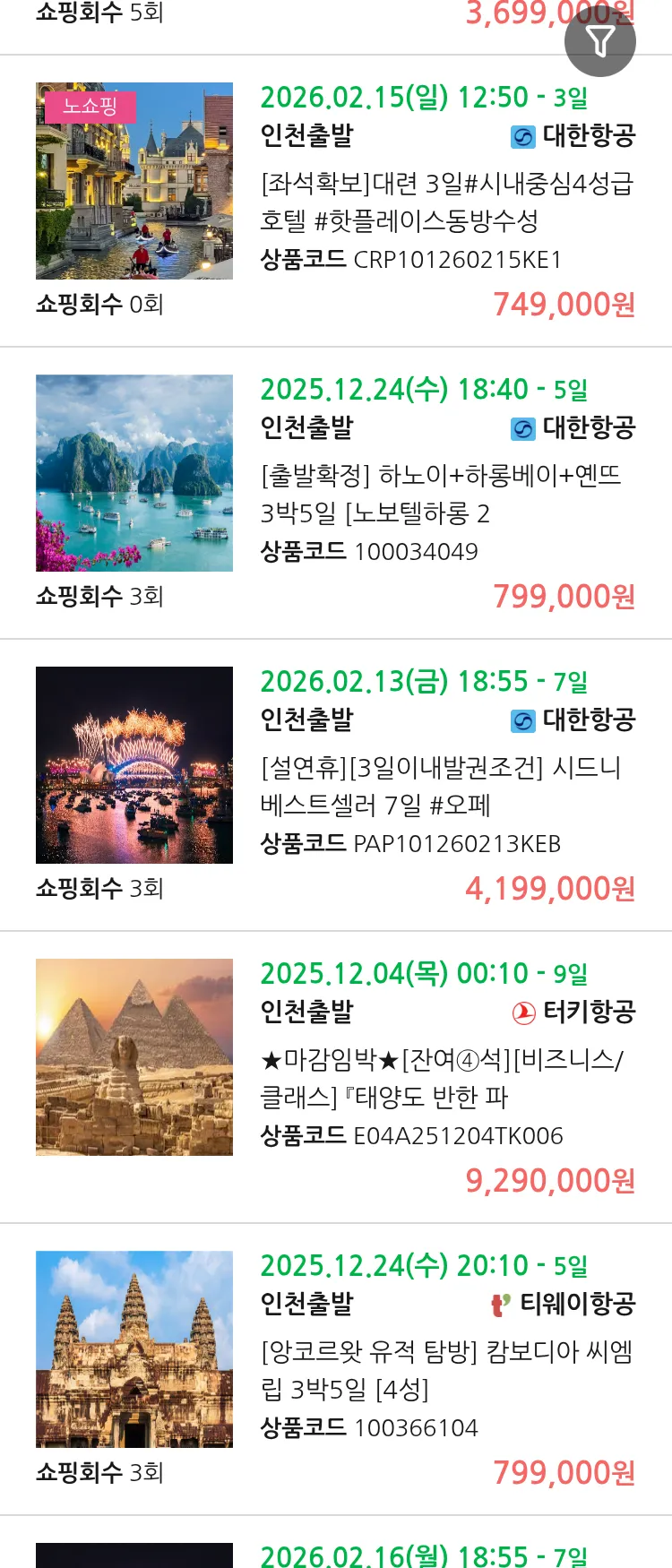View the 하노이+하롱베이+옌뜨 3박5일 package
The height and width of the screenshot is (1568, 672).
pyautogui.click(x=446, y=494)
